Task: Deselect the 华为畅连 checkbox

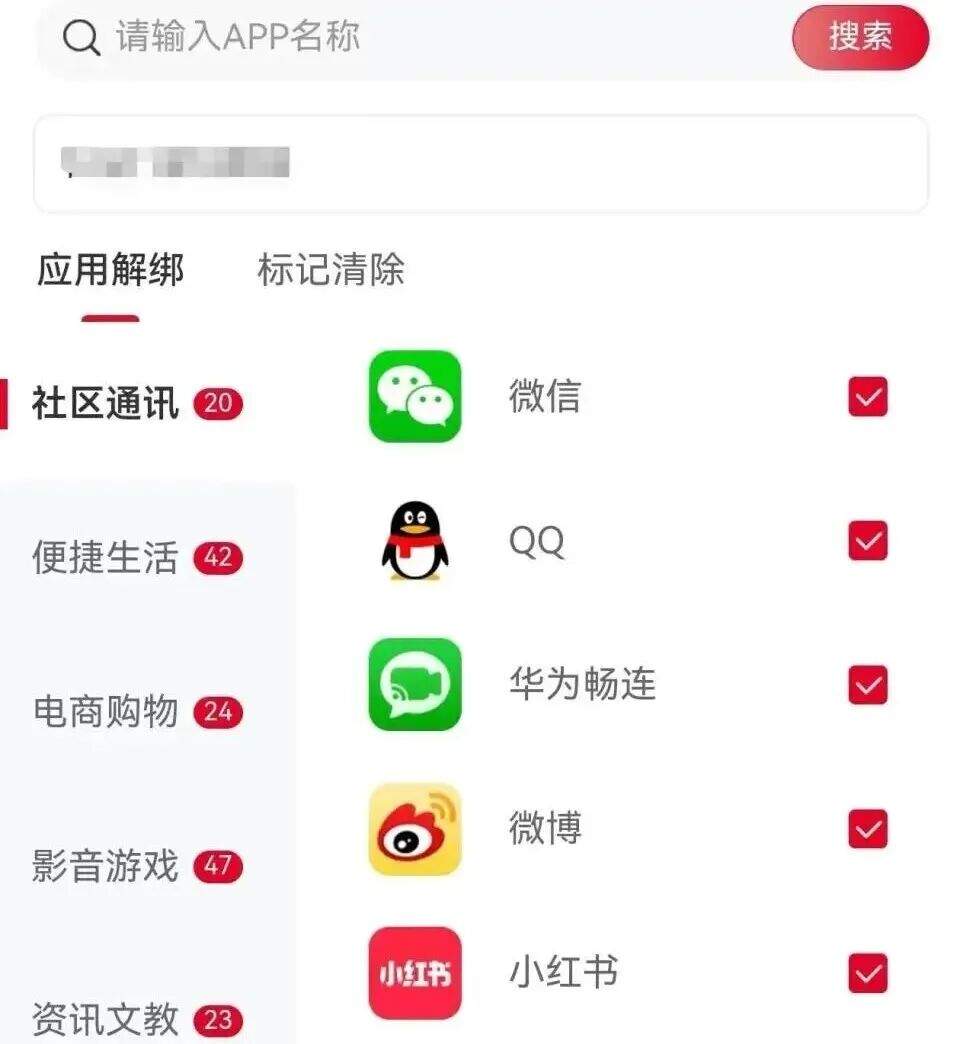Action: tap(866, 685)
